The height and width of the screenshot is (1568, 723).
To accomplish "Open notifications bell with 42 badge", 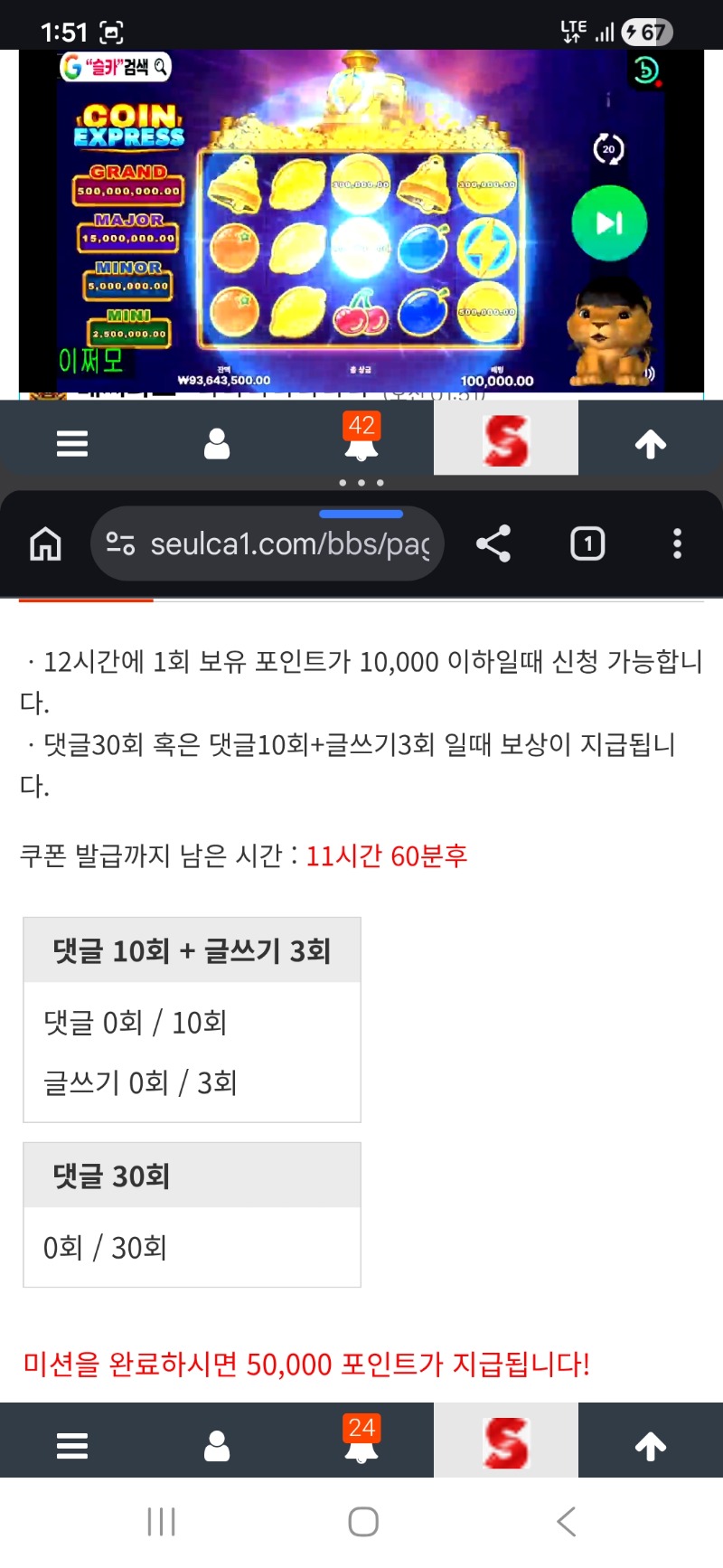I will click(x=361, y=439).
